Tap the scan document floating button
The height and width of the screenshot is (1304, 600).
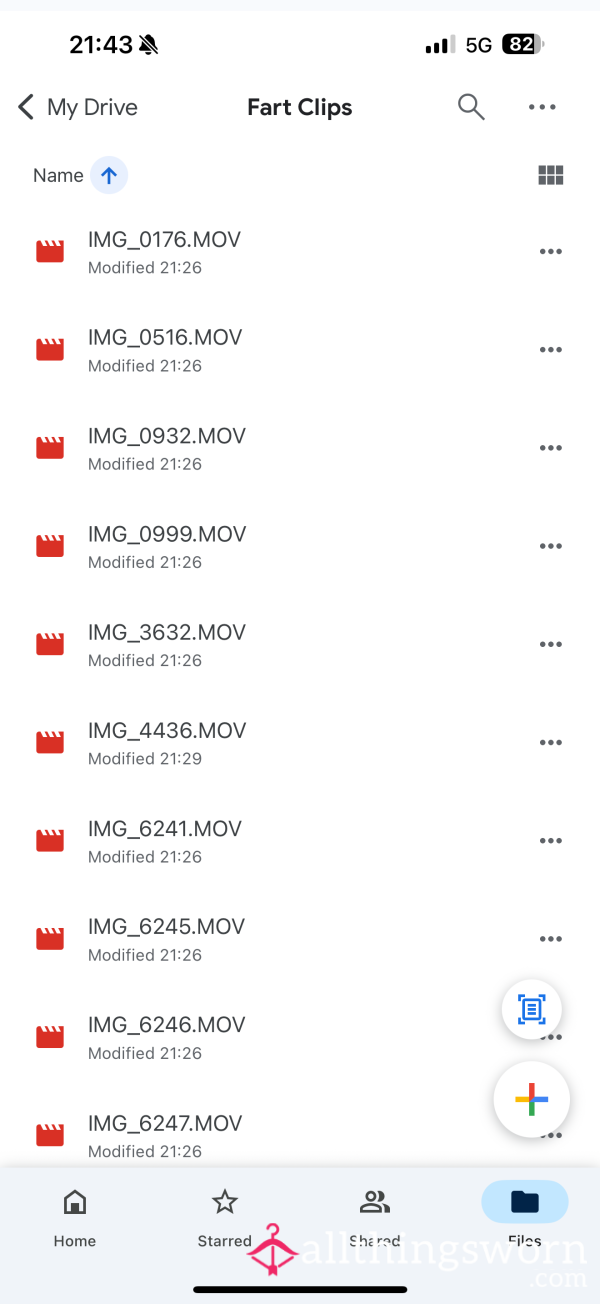pyautogui.click(x=532, y=1010)
